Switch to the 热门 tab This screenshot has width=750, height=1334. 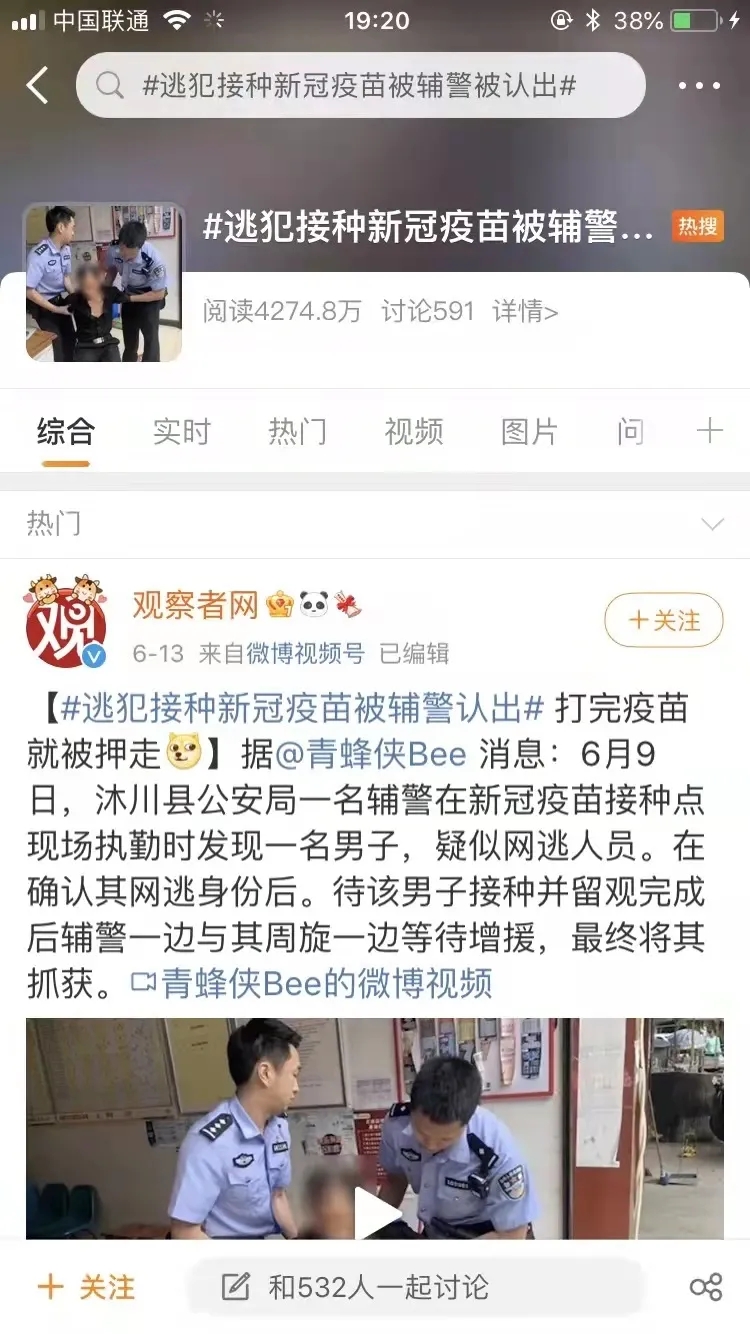297,432
